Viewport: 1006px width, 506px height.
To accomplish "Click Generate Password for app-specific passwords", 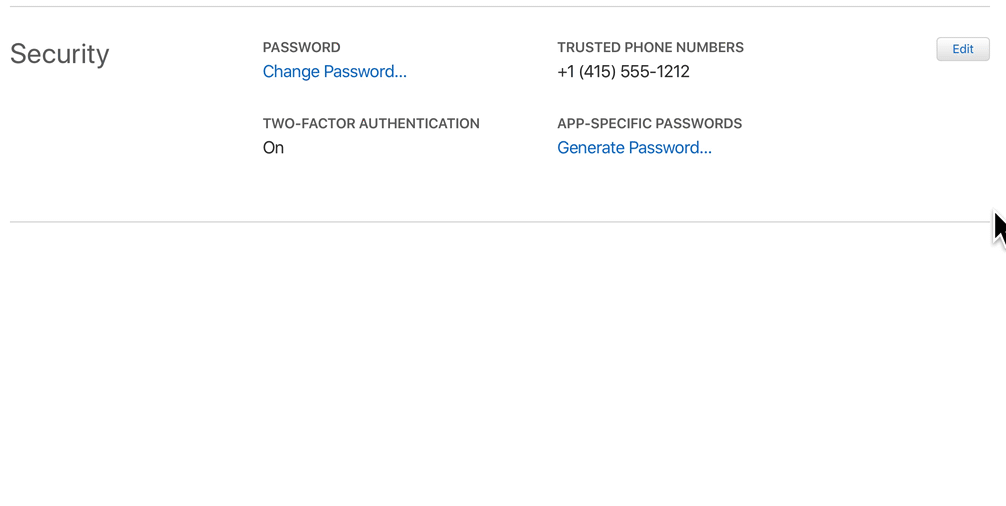I will (634, 148).
